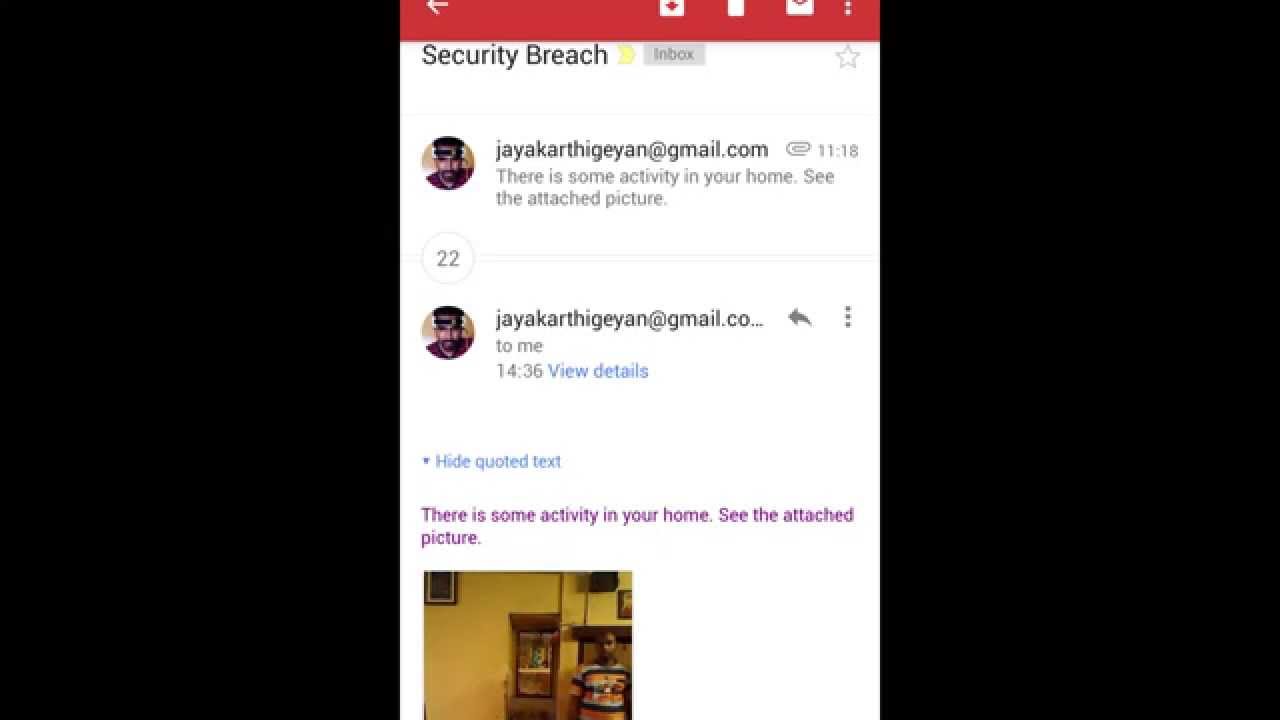Expand the 22 hidden messages
The width and height of the screenshot is (1280, 720).
448,259
